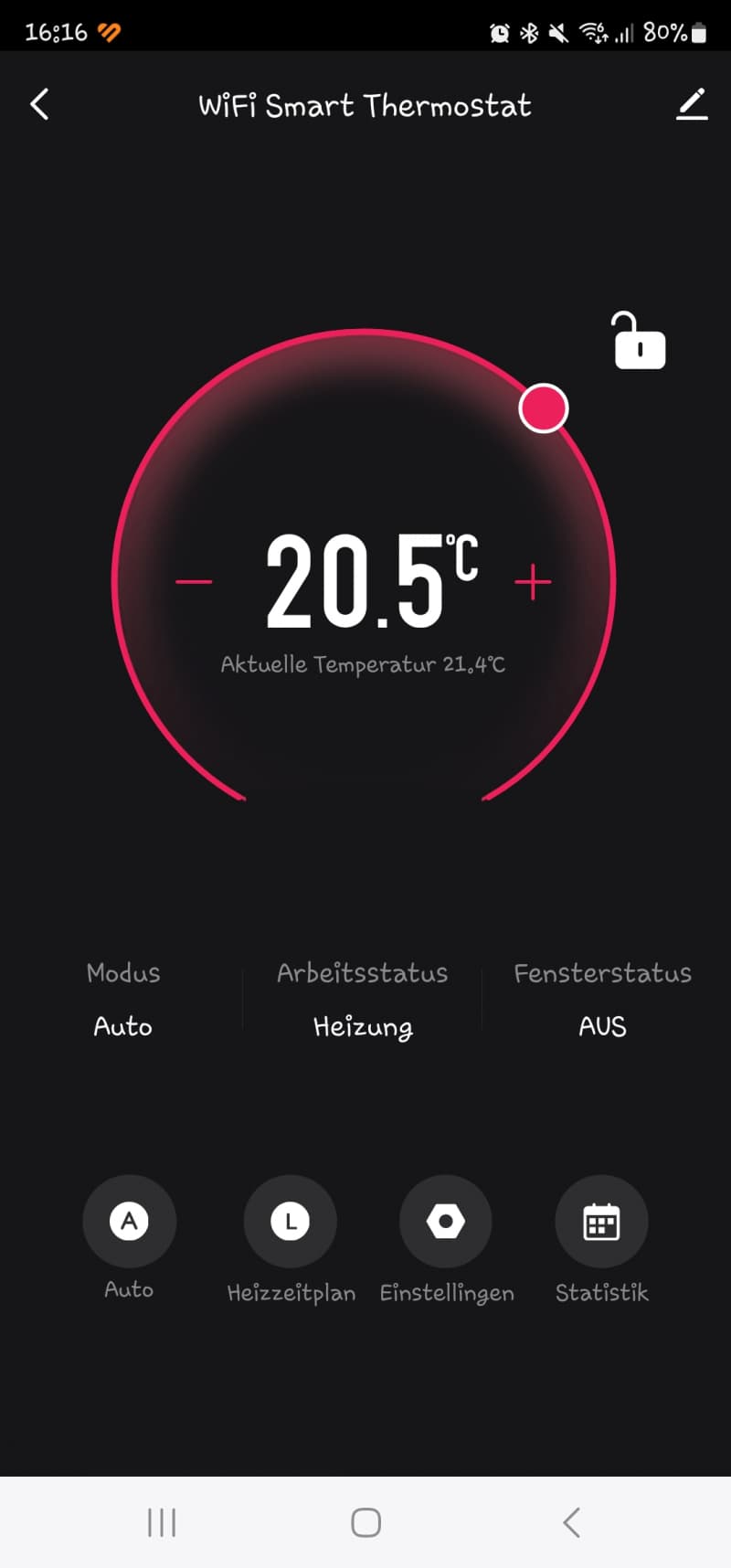Viewport: 731px width, 1568px height.
Task: View the Statistik screen
Action: pos(601,1221)
